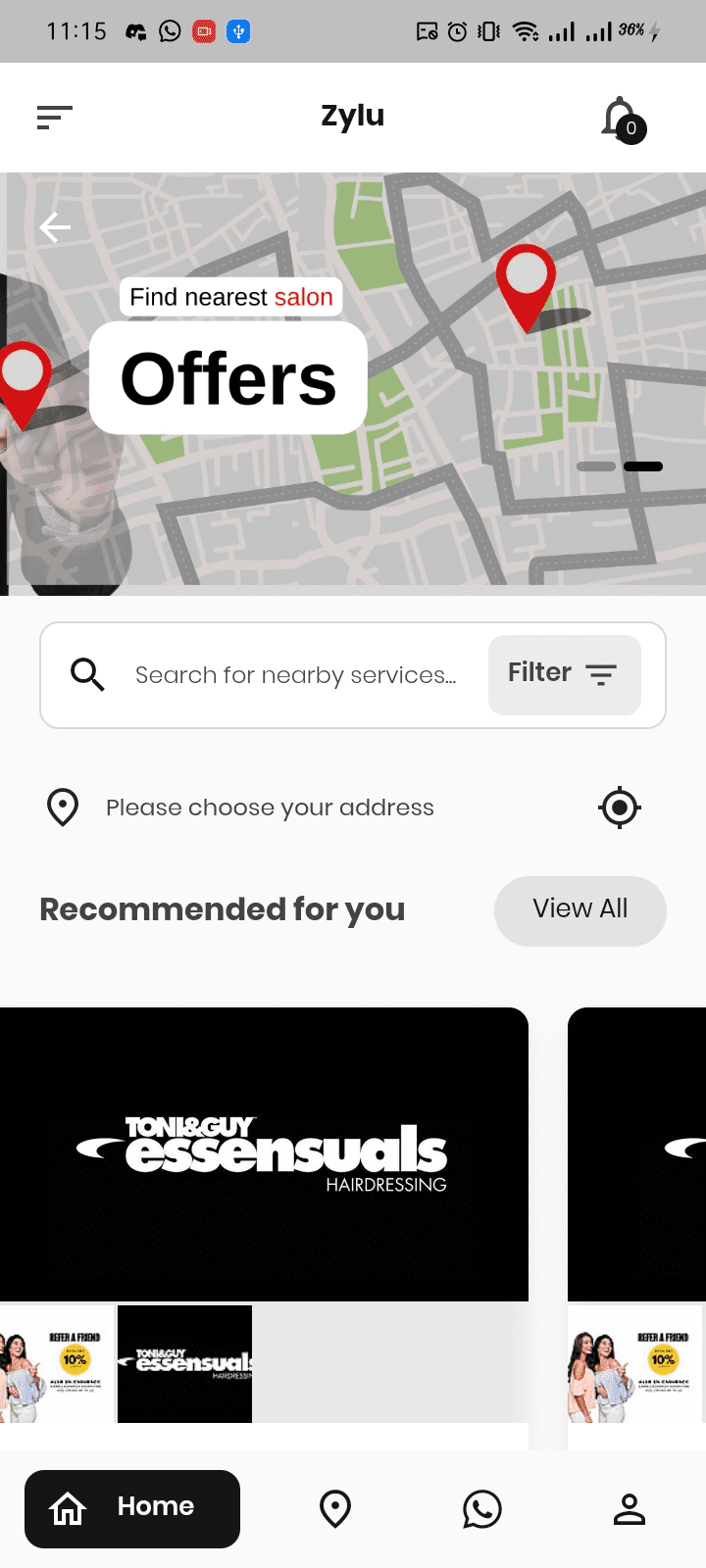Focus the nearby services search field
The width and height of the screenshot is (706, 1568).
295,675
